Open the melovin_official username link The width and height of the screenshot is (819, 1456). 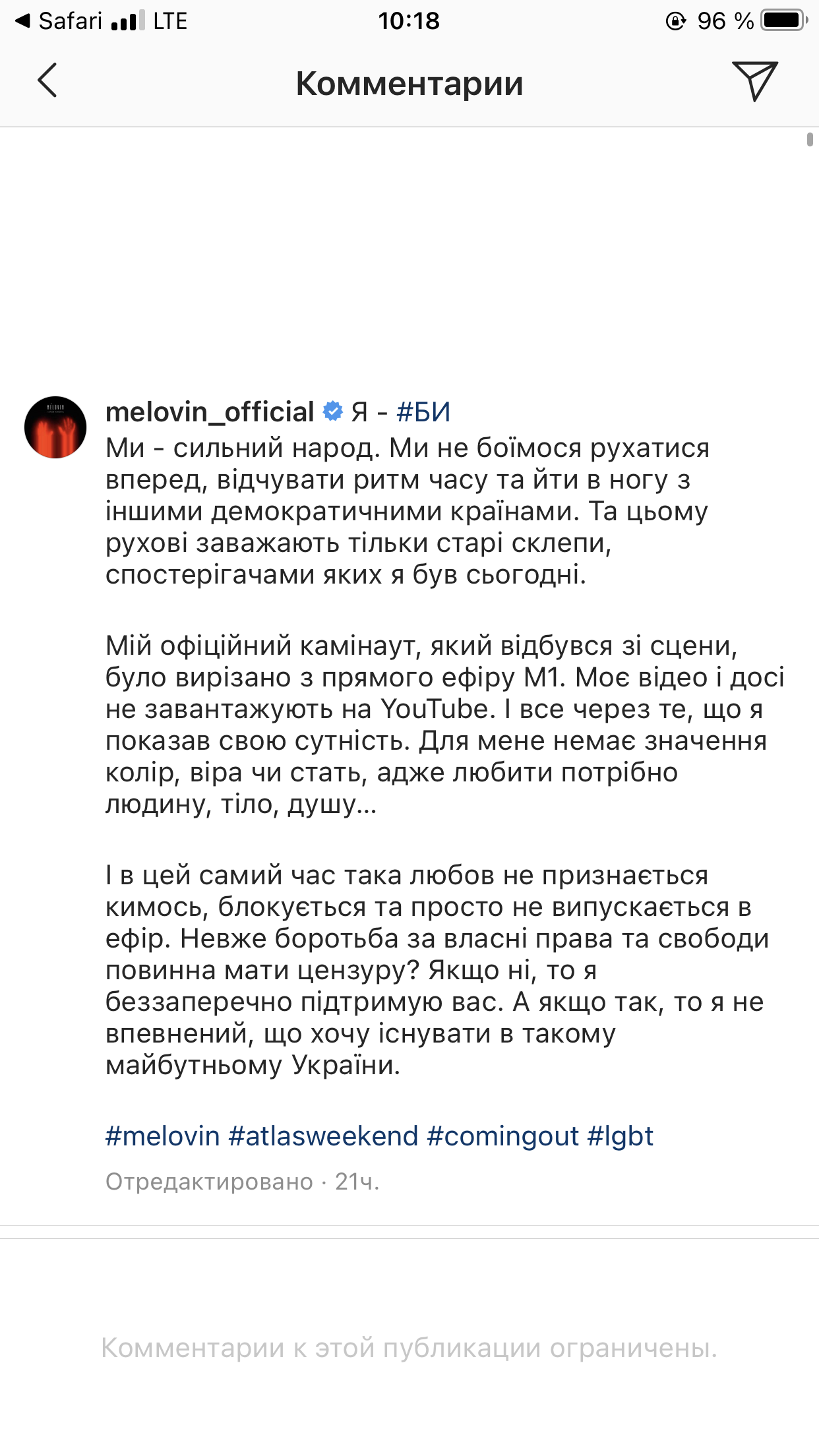click(x=210, y=412)
